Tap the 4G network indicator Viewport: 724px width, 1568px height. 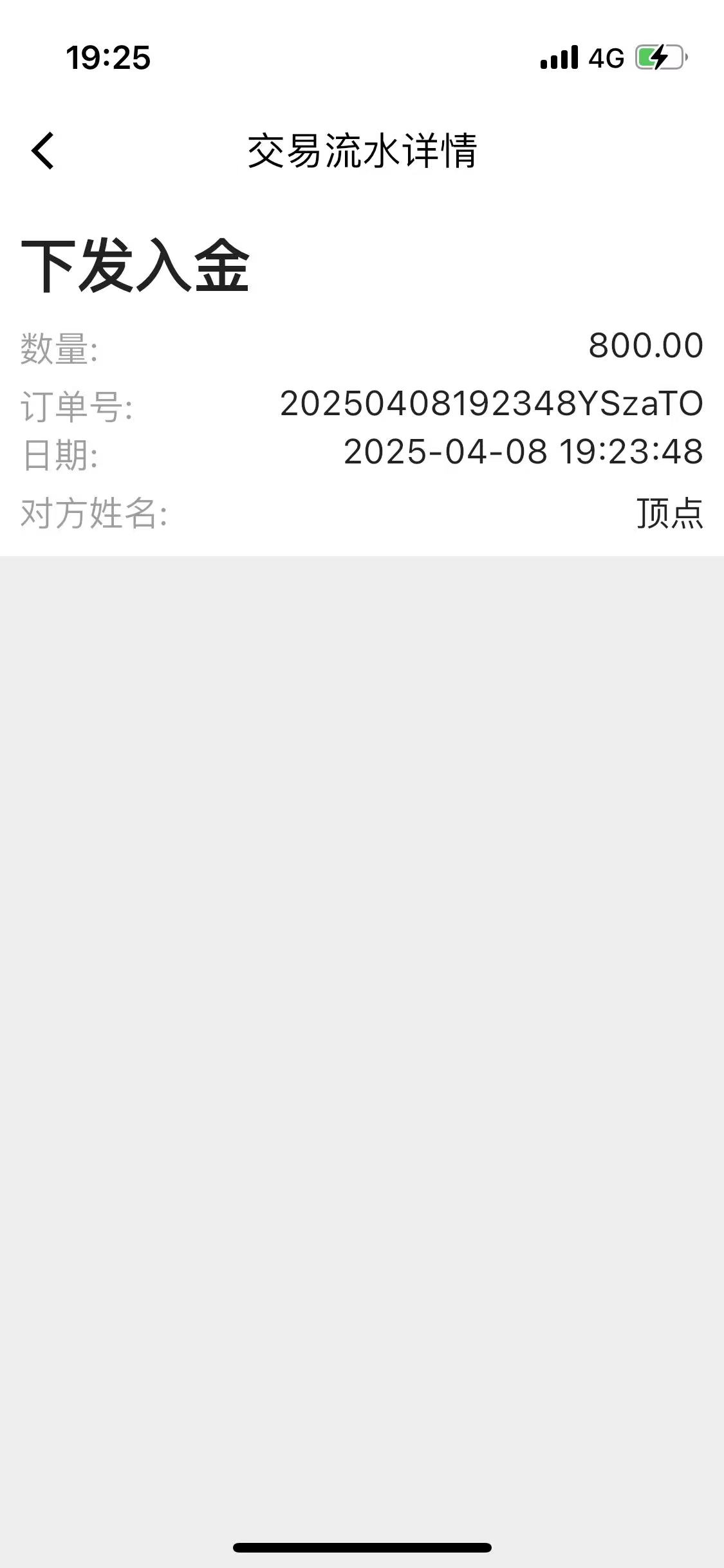(606, 58)
